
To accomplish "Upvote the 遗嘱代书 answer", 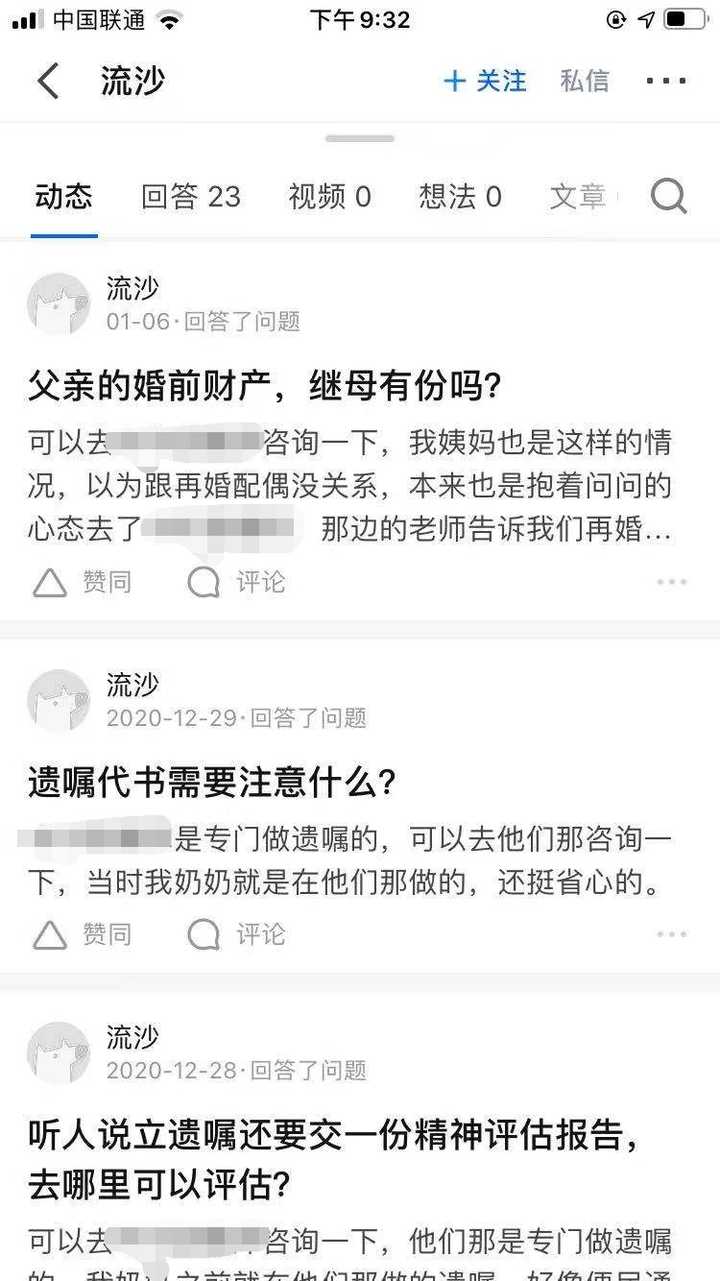I will pyautogui.click(x=82, y=935).
